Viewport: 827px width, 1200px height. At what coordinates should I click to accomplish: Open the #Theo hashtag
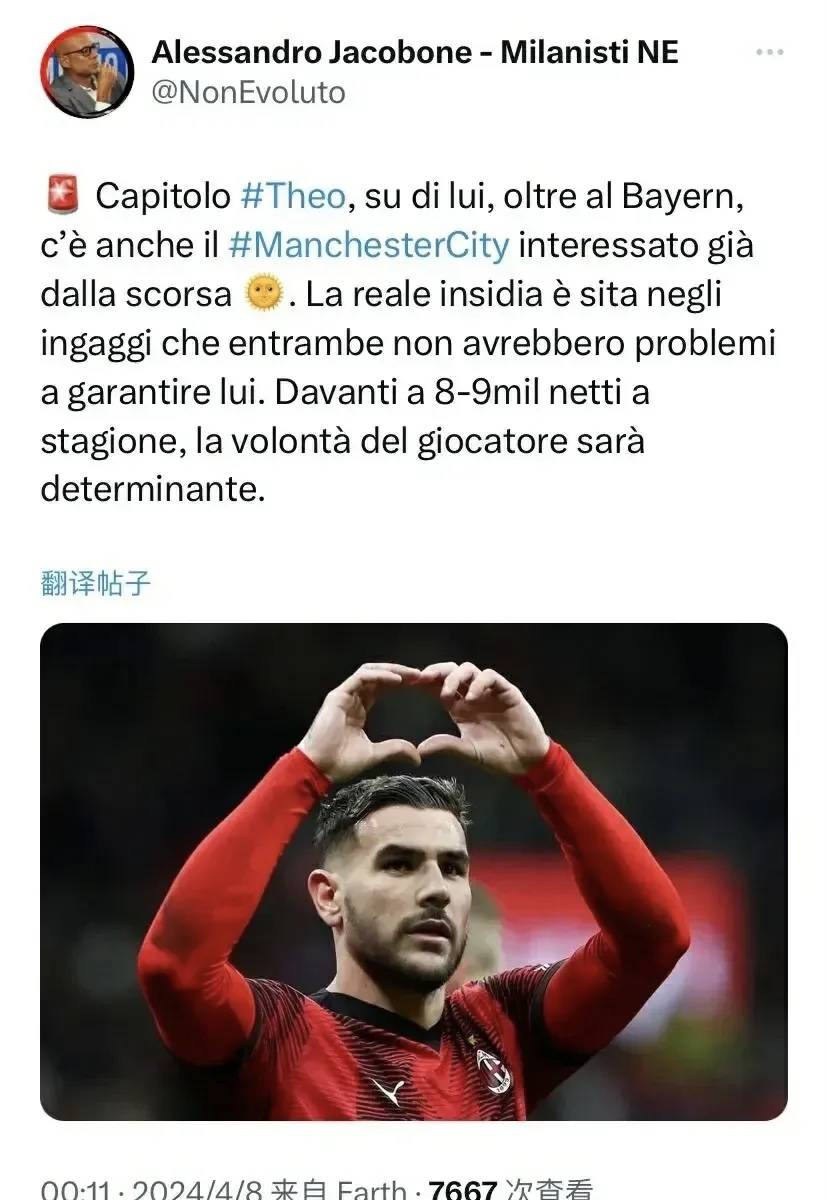292,196
